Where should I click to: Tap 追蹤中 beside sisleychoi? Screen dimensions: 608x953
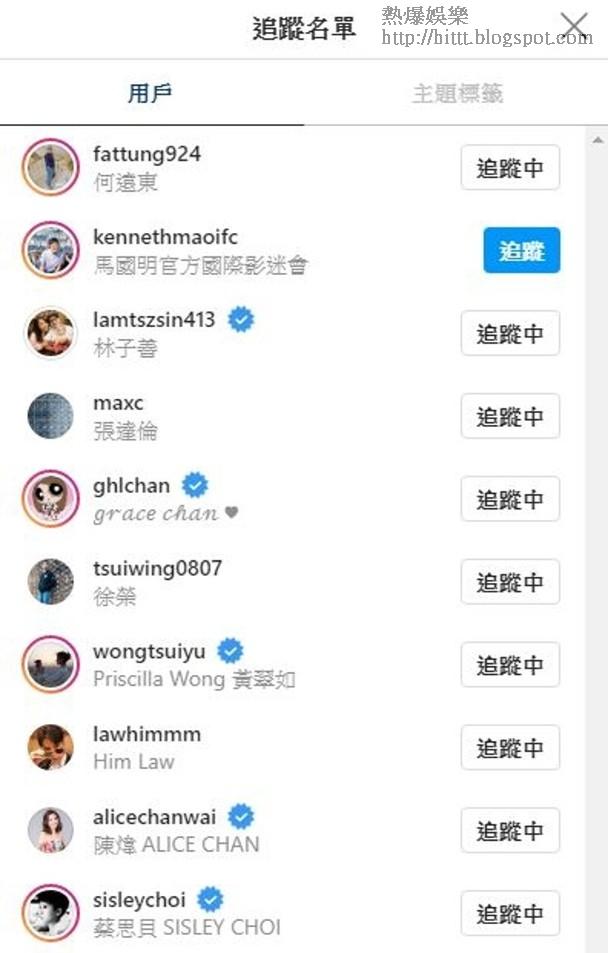coord(510,915)
